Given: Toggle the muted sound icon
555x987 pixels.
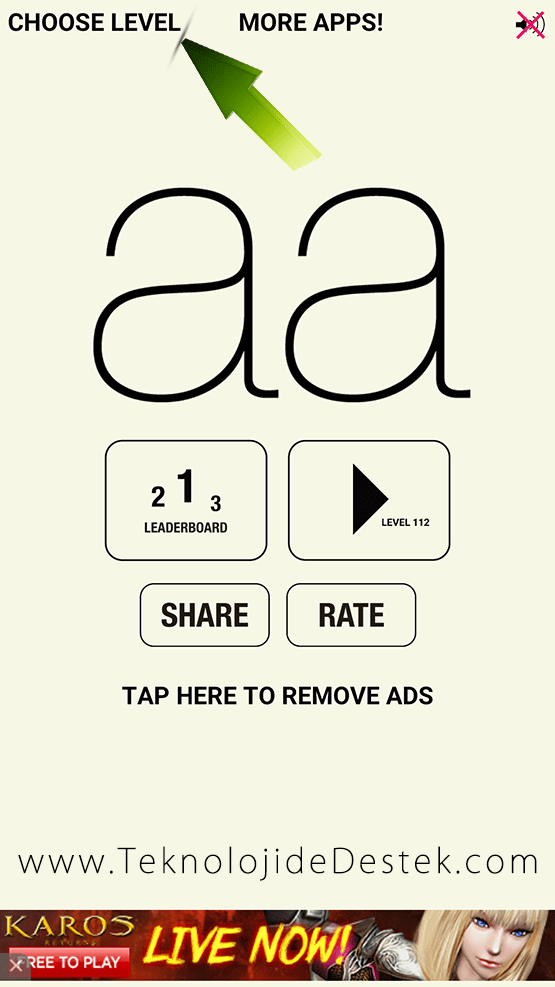Looking at the screenshot, I should [x=530, y=25].
